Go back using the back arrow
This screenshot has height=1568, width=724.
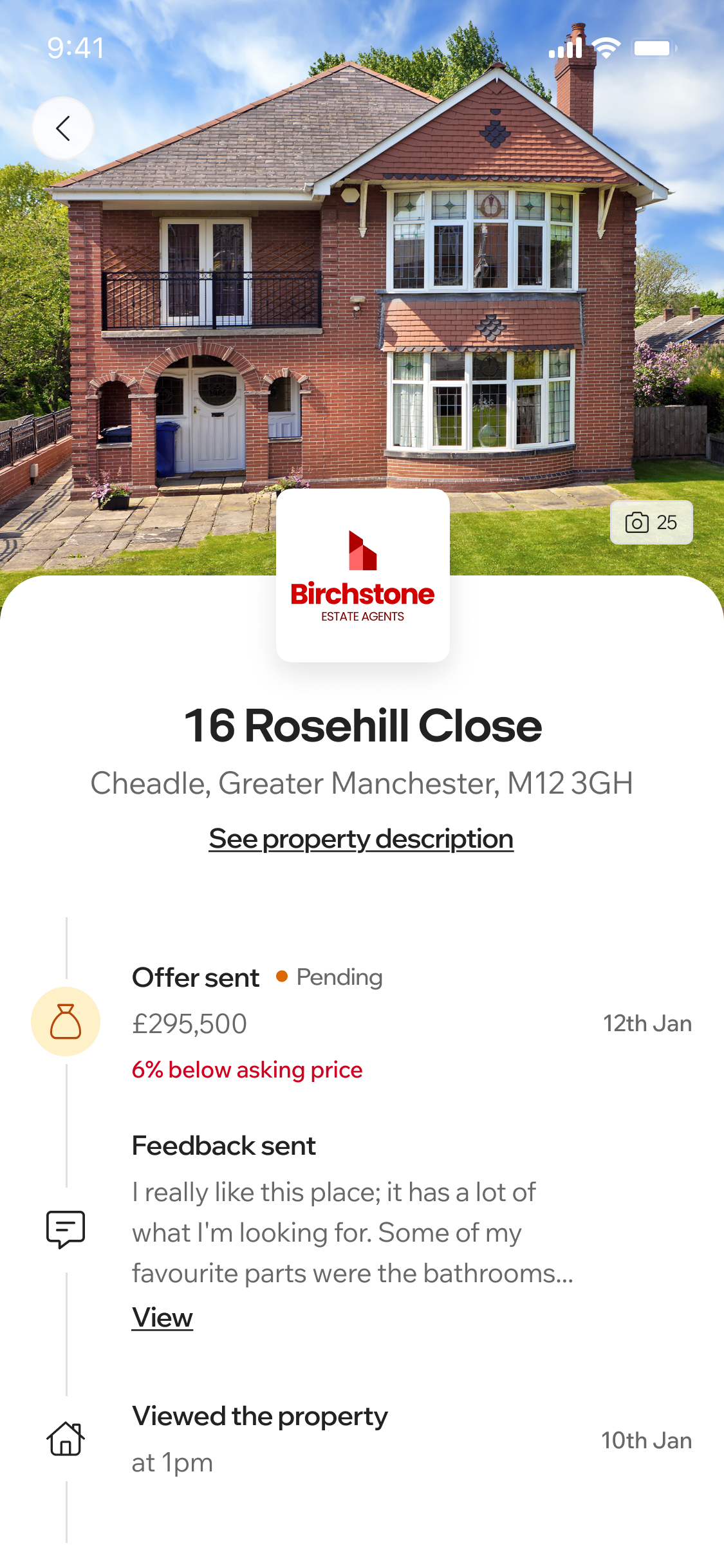tap(63, 128)
